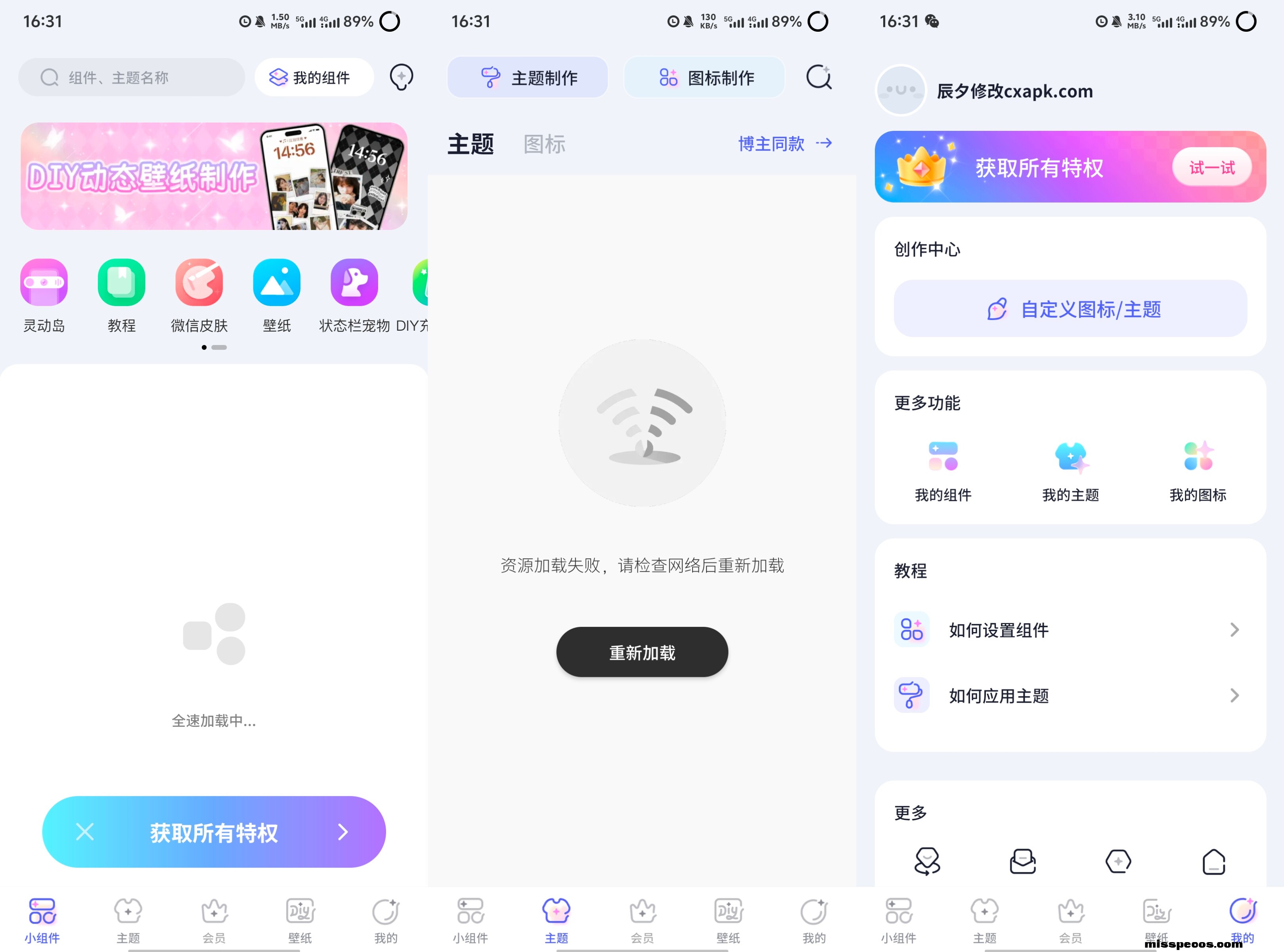
Task: Open the 组件、主题名称 search field
Action: pos(131,77)
